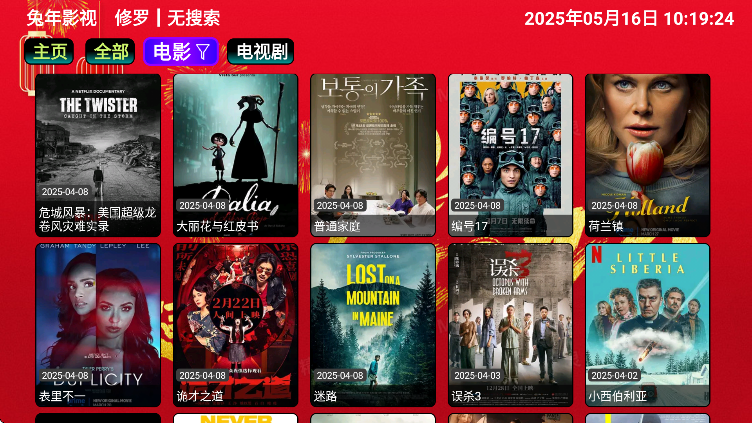Viewport: 752px width, 423px height.
Task: Open the 荷兰镇 movie card
Action: [647, 155]
